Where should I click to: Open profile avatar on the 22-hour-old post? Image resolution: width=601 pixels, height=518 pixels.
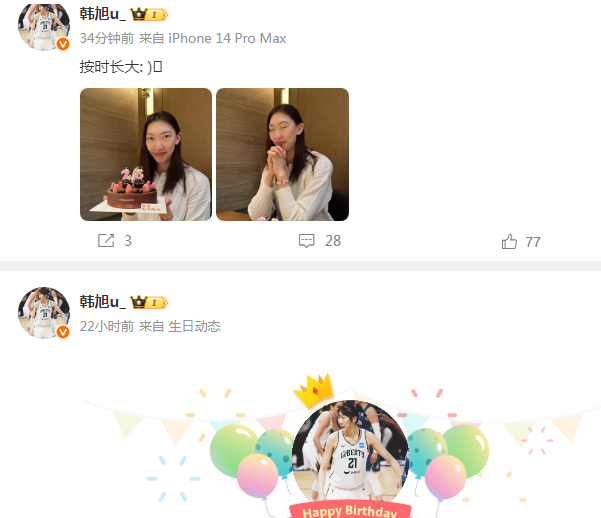[x=44, y=312]
